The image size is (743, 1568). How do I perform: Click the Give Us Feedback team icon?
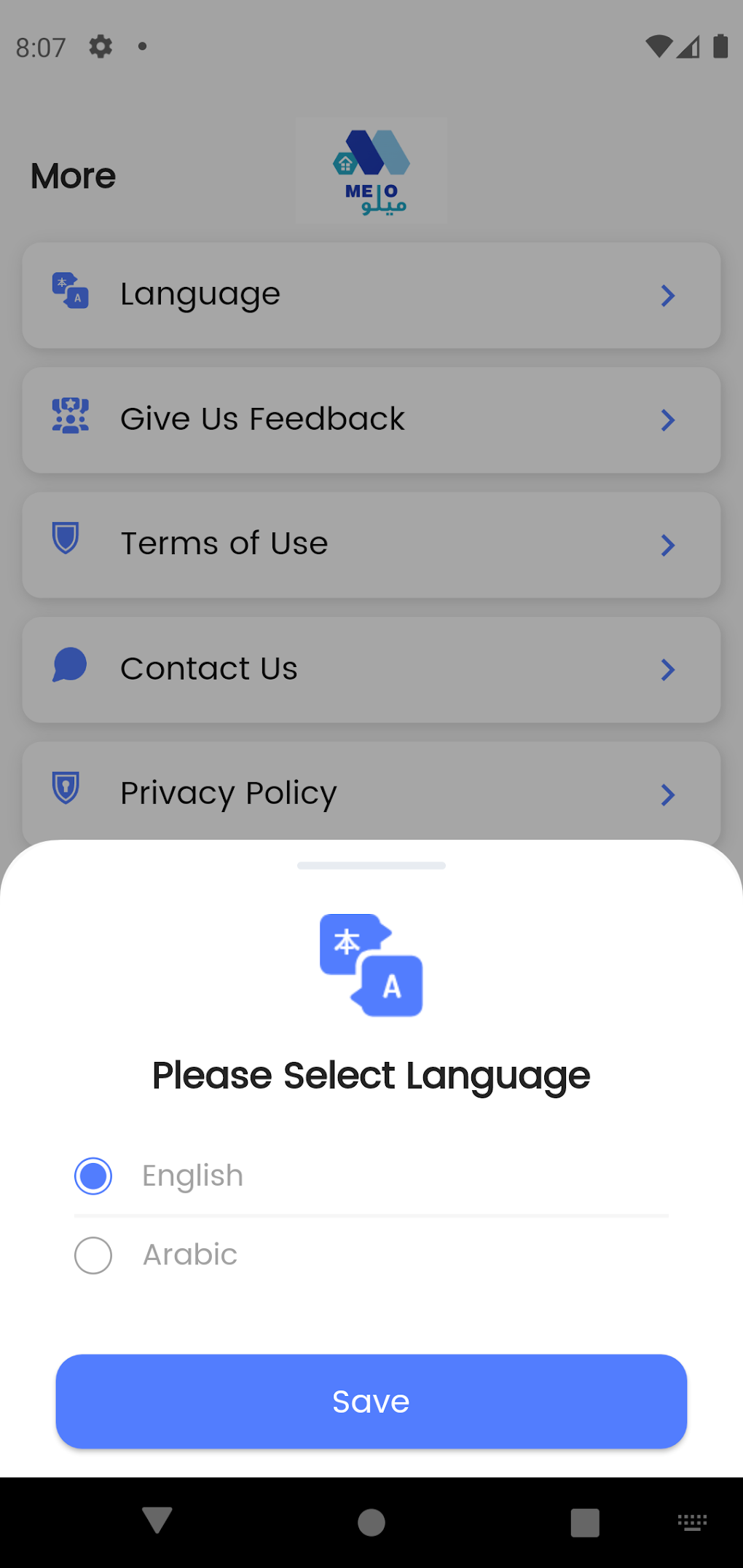pos(70,417)
